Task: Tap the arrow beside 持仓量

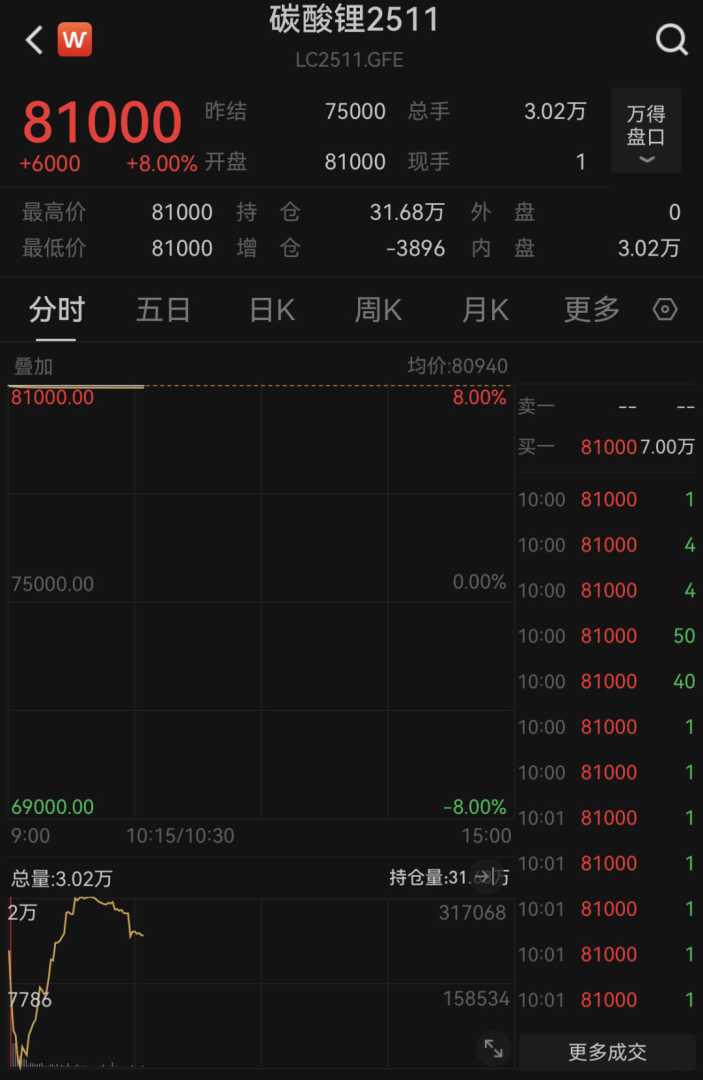Action: pos(485,877)
